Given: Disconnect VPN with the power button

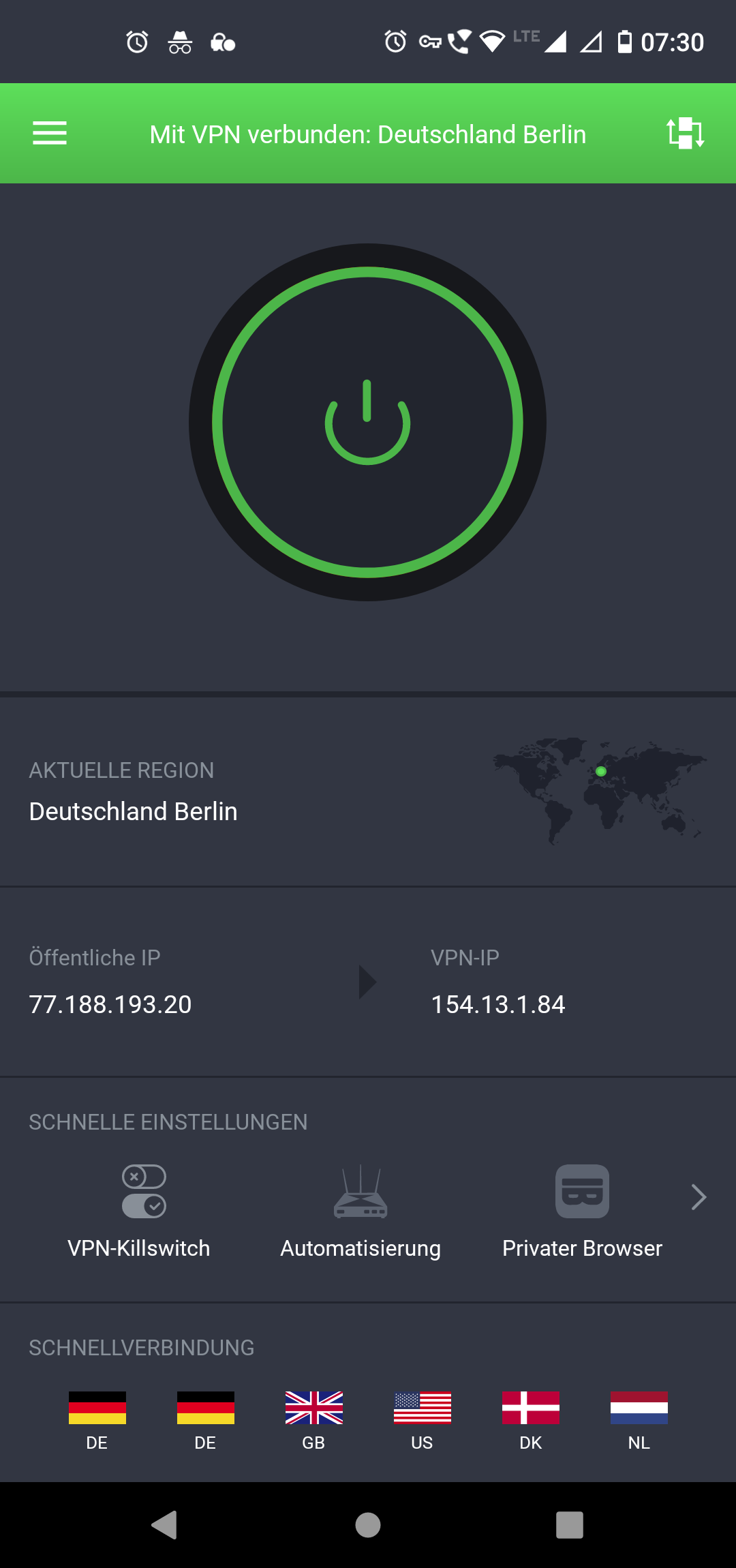Looking at the screenshot, I should pos(367,423).
